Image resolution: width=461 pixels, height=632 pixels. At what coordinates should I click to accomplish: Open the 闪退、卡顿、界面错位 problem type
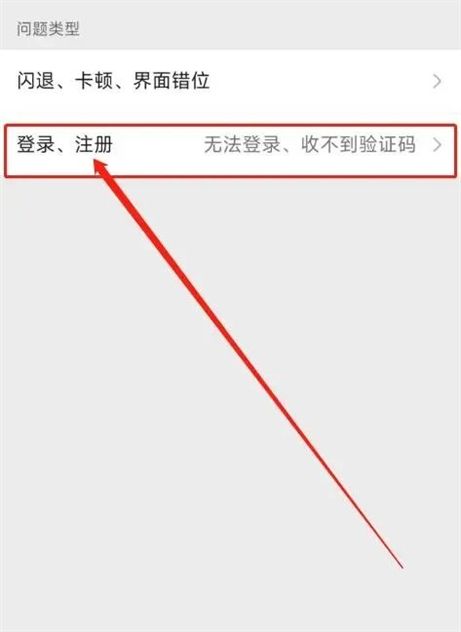[x=230, y=81]
